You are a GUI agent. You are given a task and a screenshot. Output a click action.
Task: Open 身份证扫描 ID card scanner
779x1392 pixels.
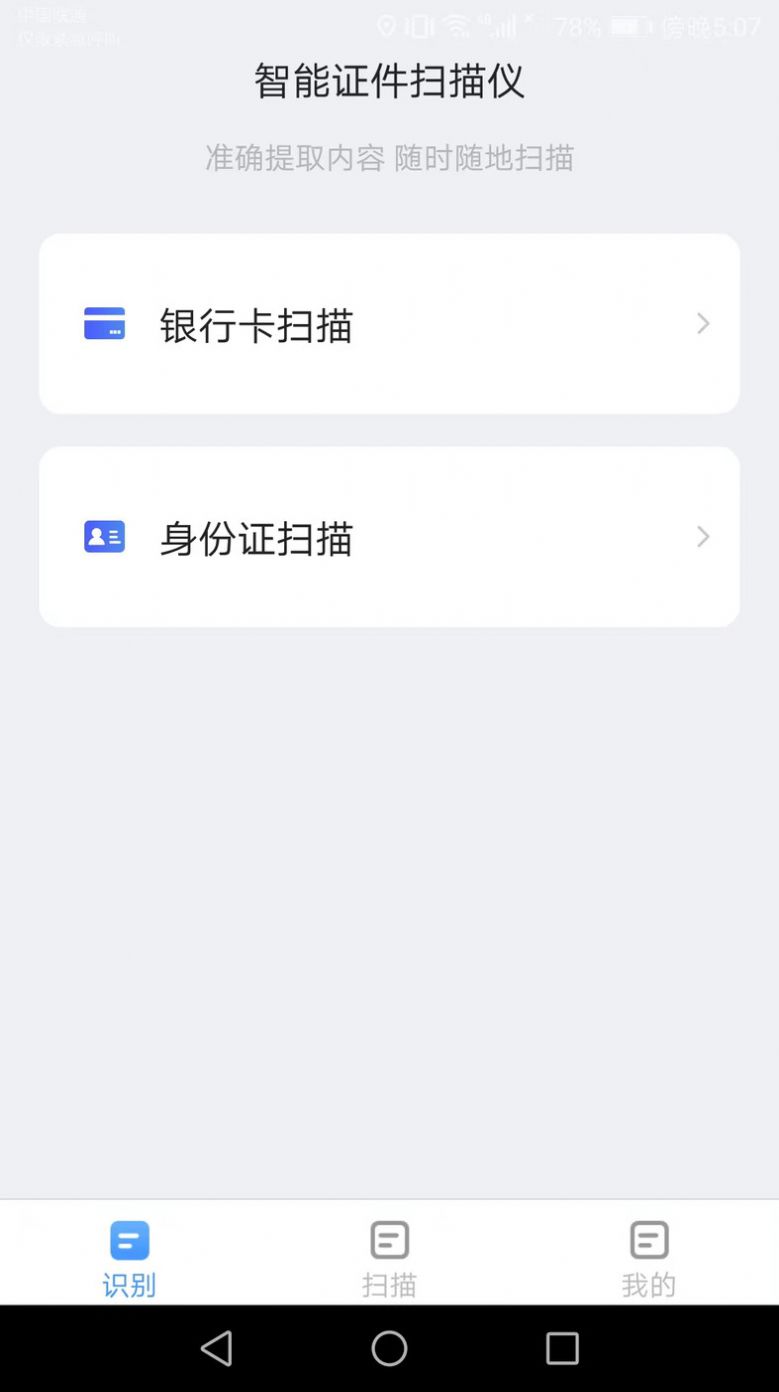click(389, 537)
